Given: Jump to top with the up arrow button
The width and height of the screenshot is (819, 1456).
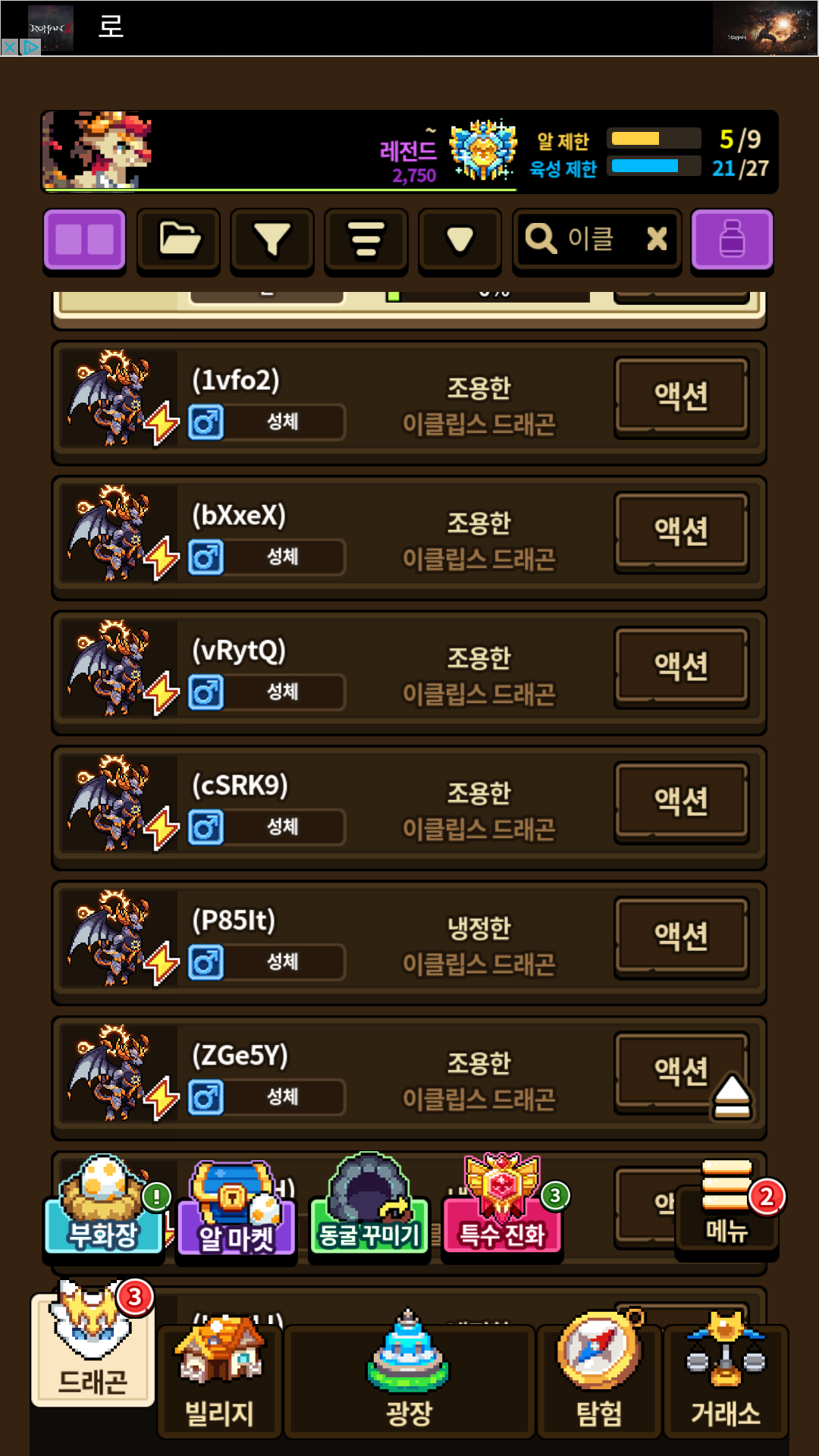Looking at the screenshot, I should (733, 1096).
